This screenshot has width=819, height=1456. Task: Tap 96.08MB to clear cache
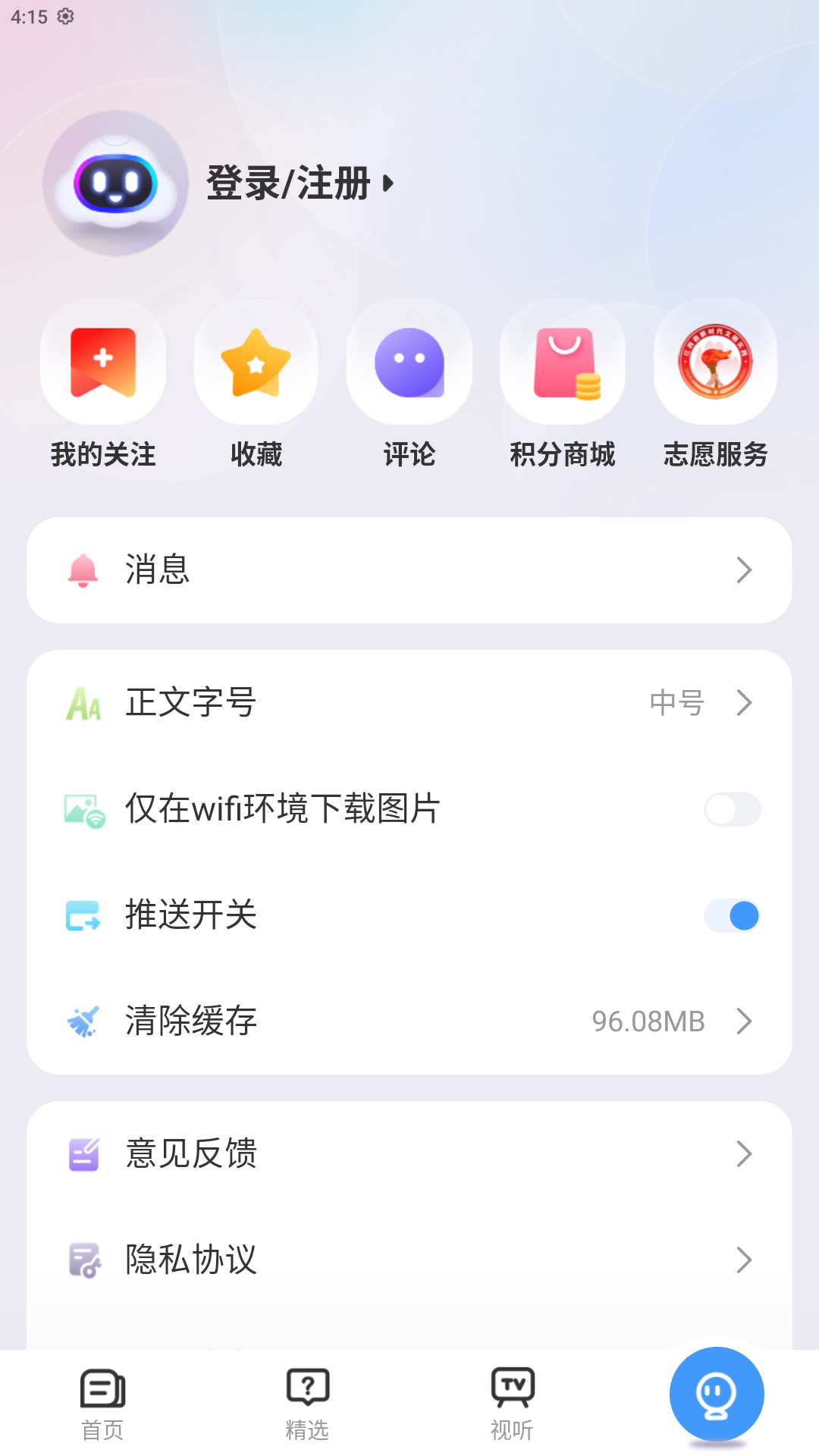pos(648,1021)
